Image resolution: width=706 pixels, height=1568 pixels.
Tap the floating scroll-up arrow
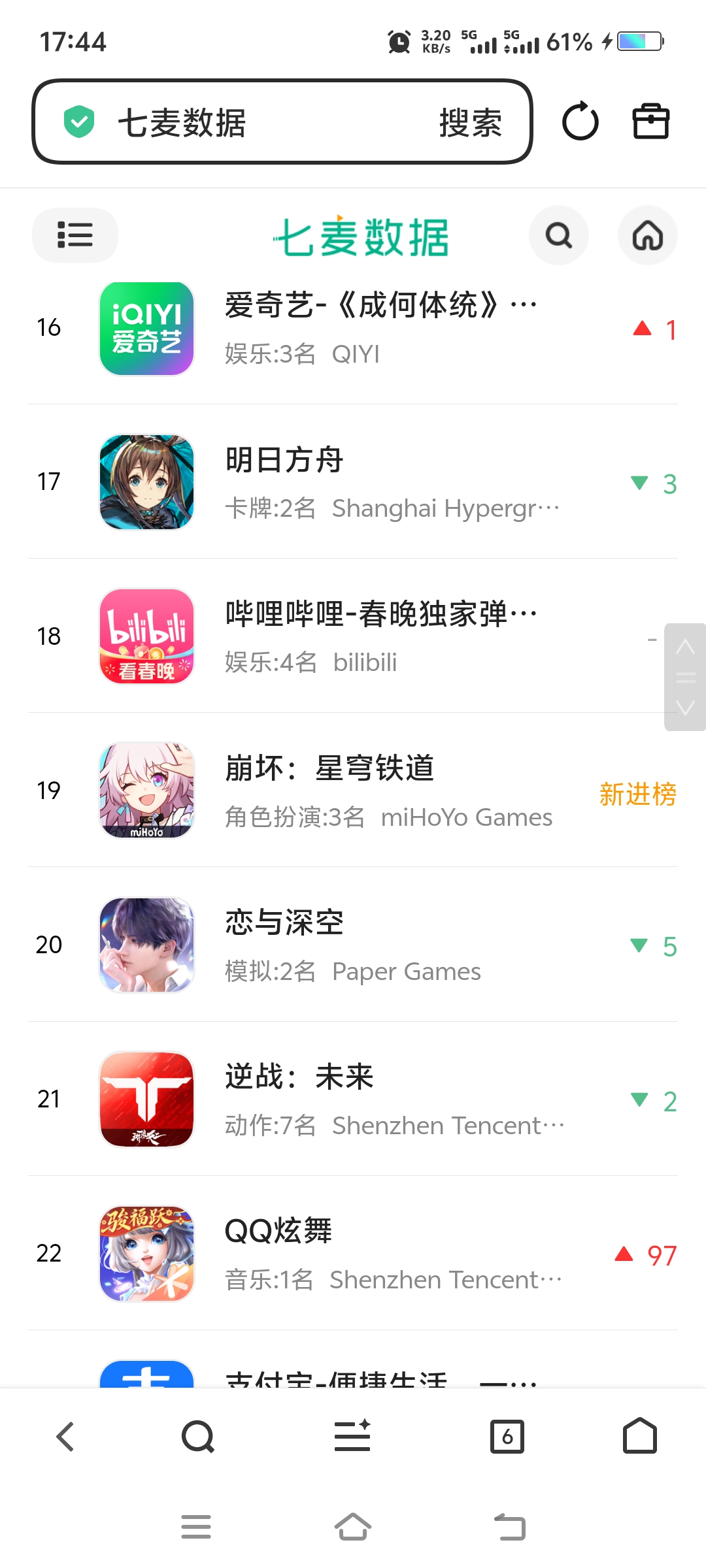[x=685, y=647]
